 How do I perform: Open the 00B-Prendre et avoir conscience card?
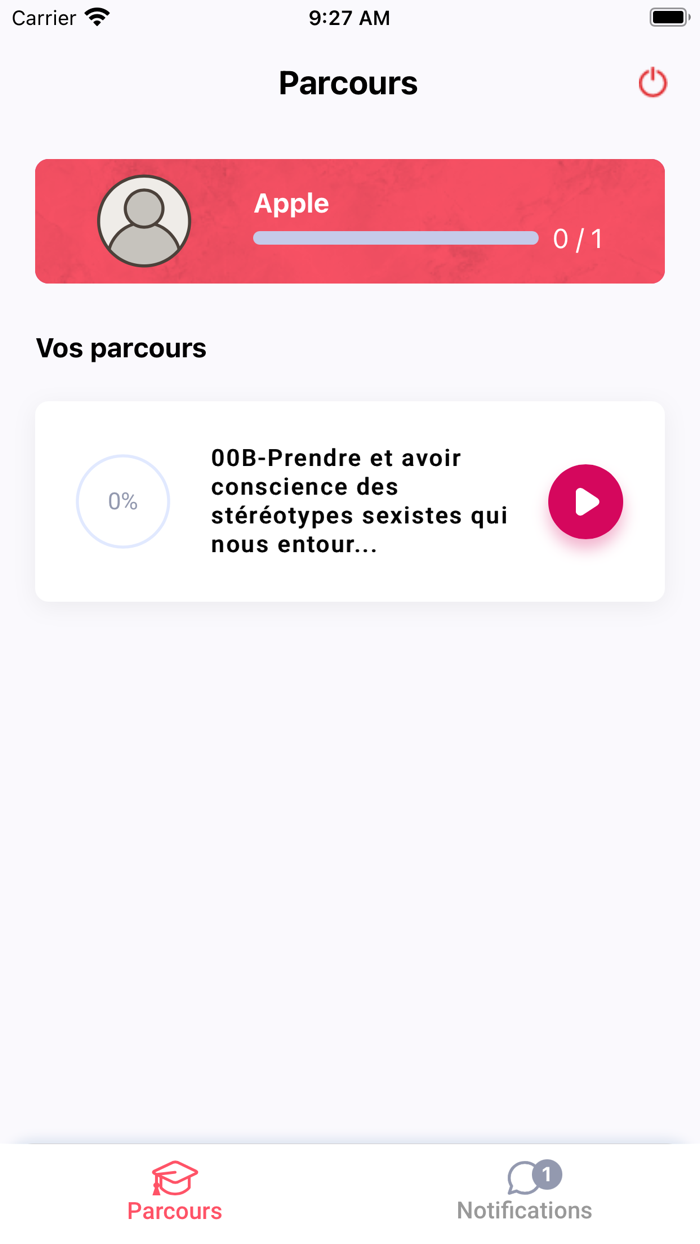pos(358,502)
